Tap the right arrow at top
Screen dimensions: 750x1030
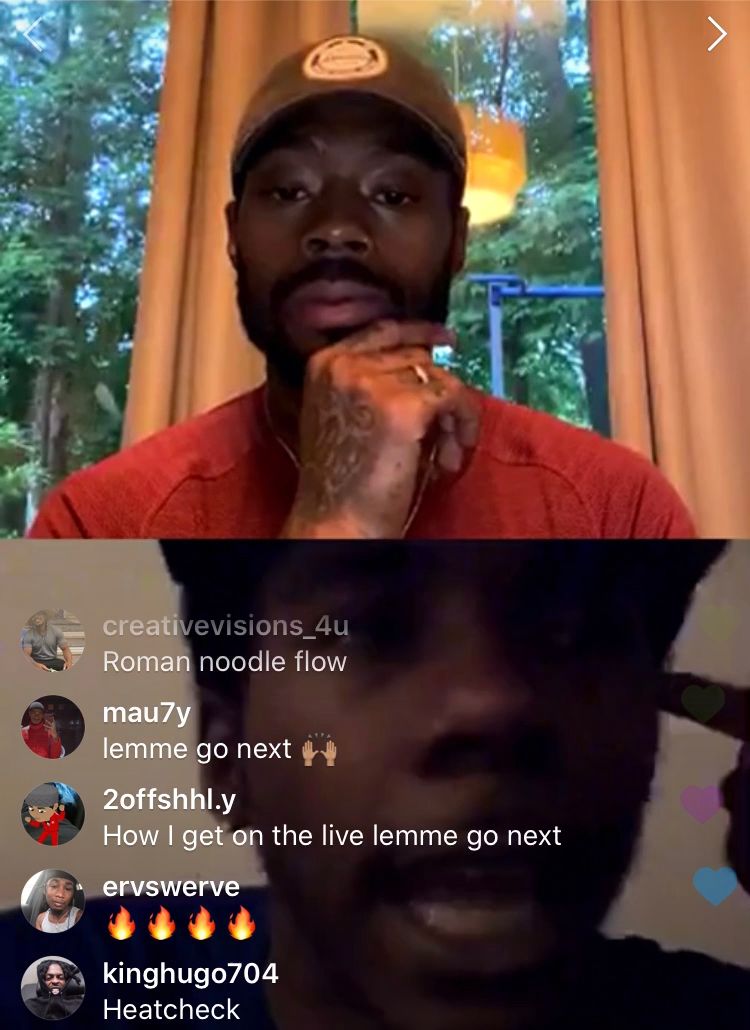pyautogui.click(x=716, y=34)
